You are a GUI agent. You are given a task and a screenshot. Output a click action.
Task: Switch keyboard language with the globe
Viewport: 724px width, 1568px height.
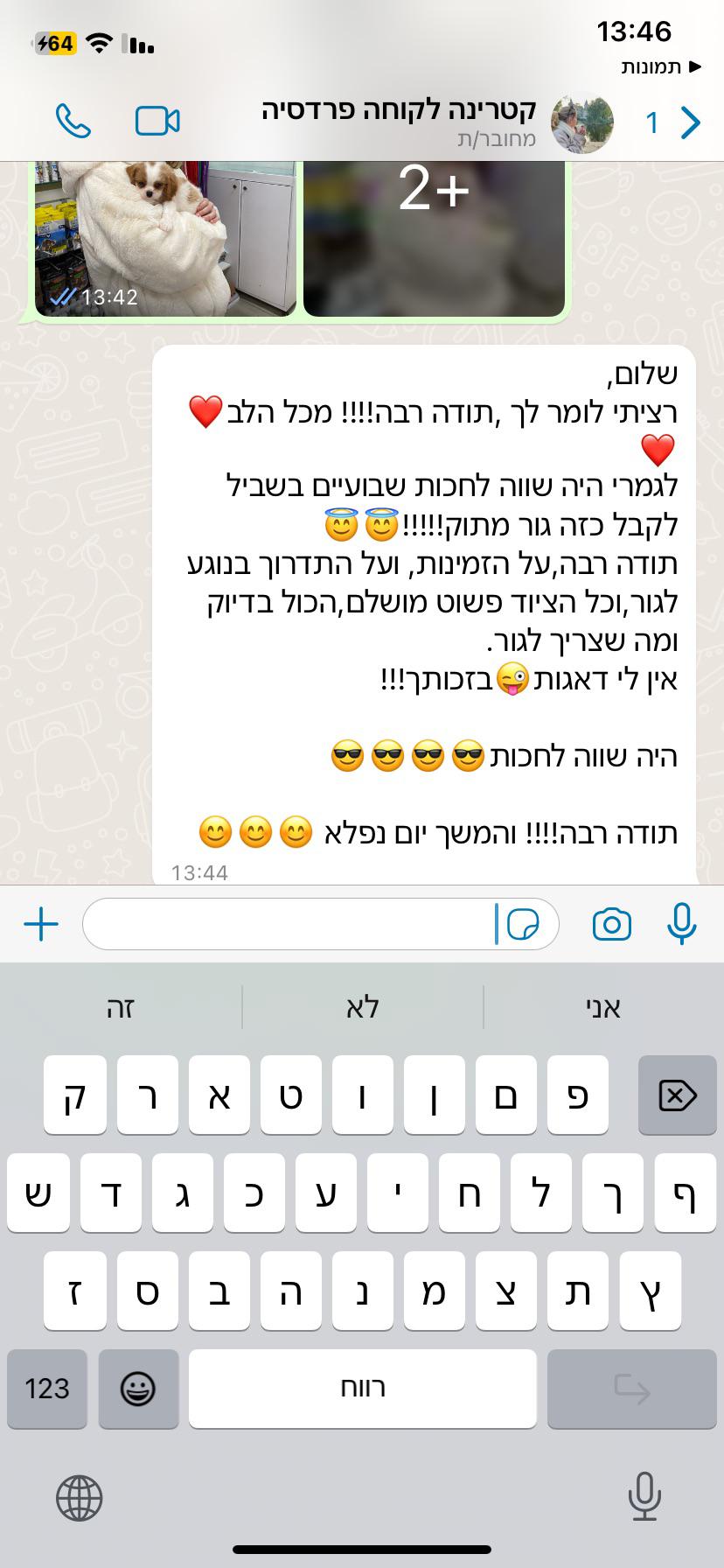click(x=80, y=1496)
